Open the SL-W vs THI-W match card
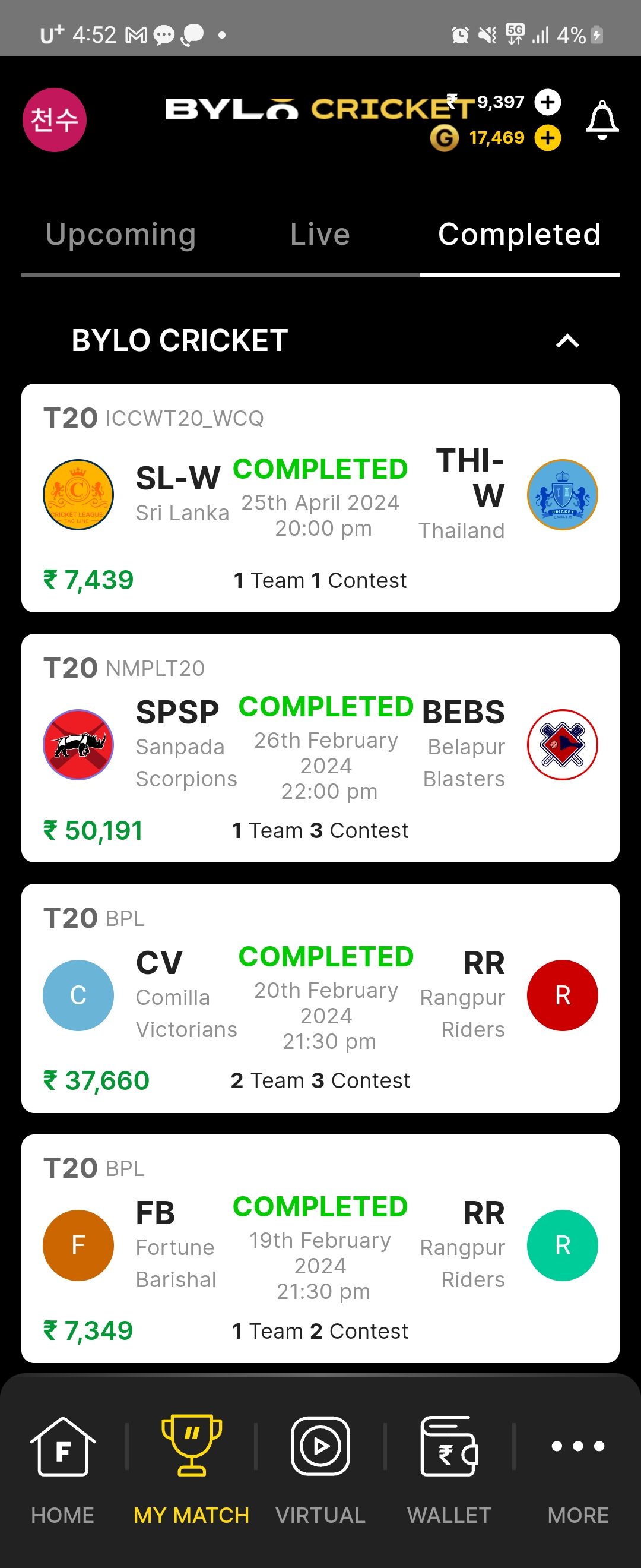 320,497
